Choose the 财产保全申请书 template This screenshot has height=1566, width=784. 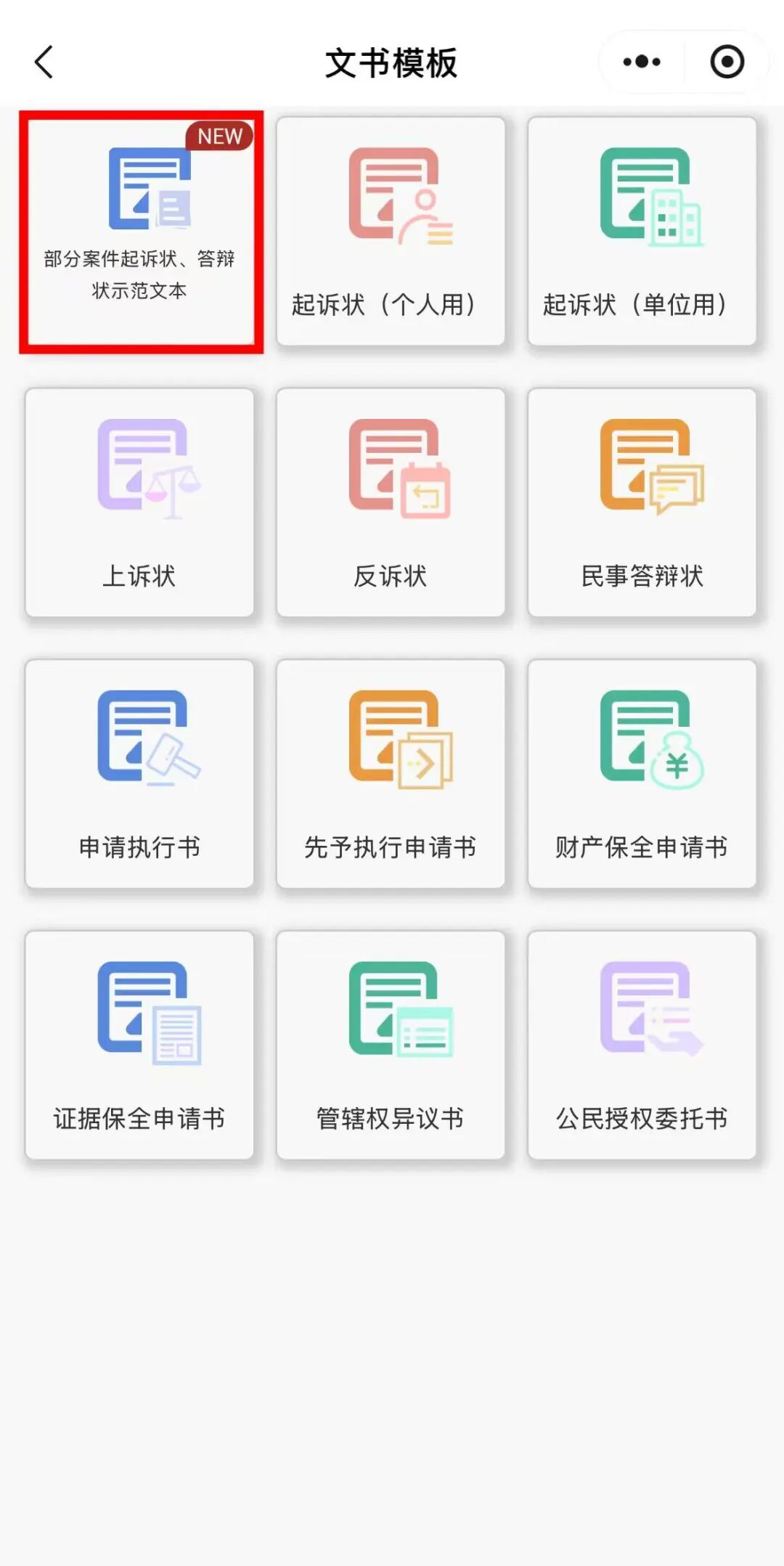coord(642,774)
